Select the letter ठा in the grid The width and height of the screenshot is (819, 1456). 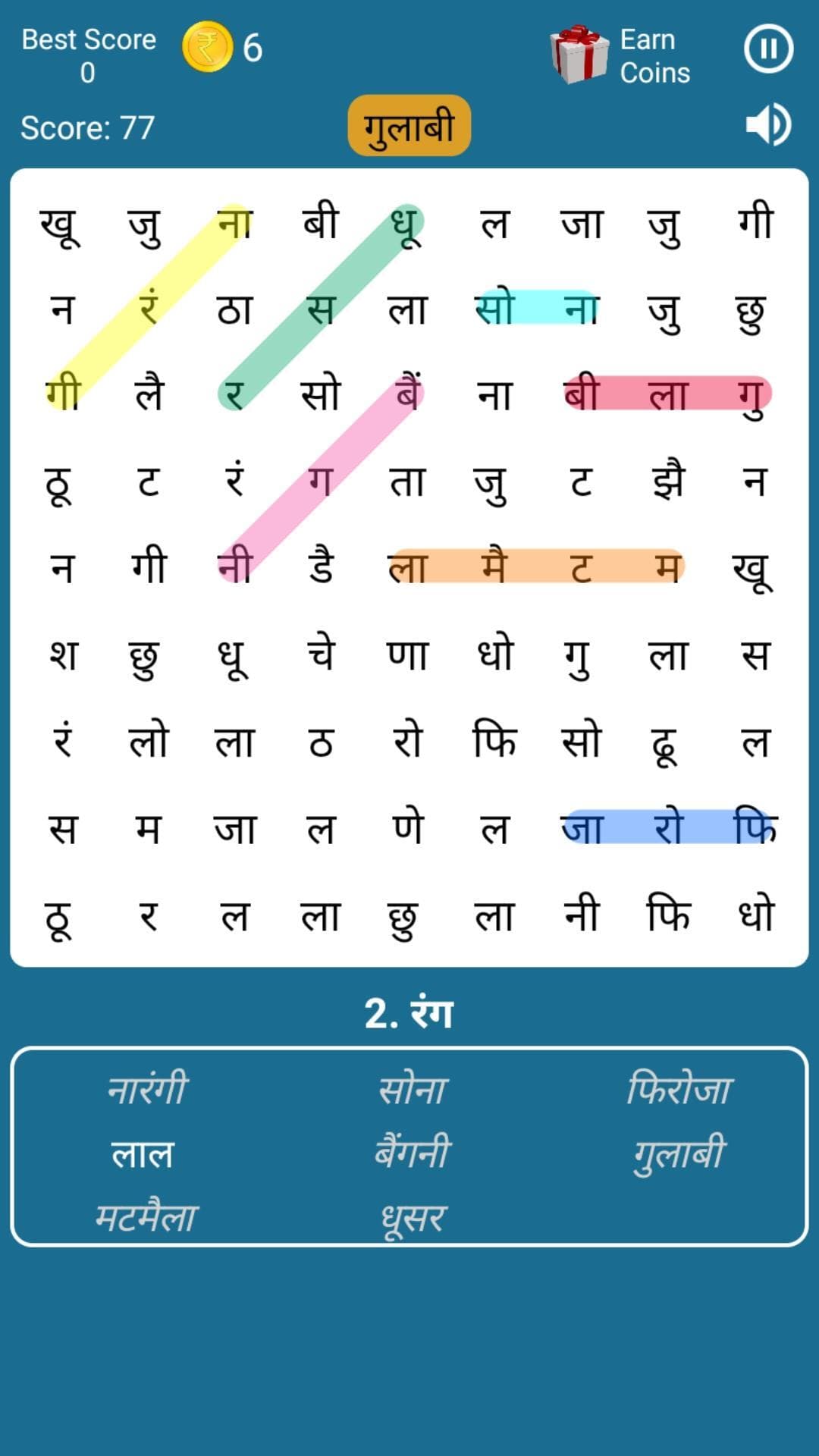pos(234,310)
